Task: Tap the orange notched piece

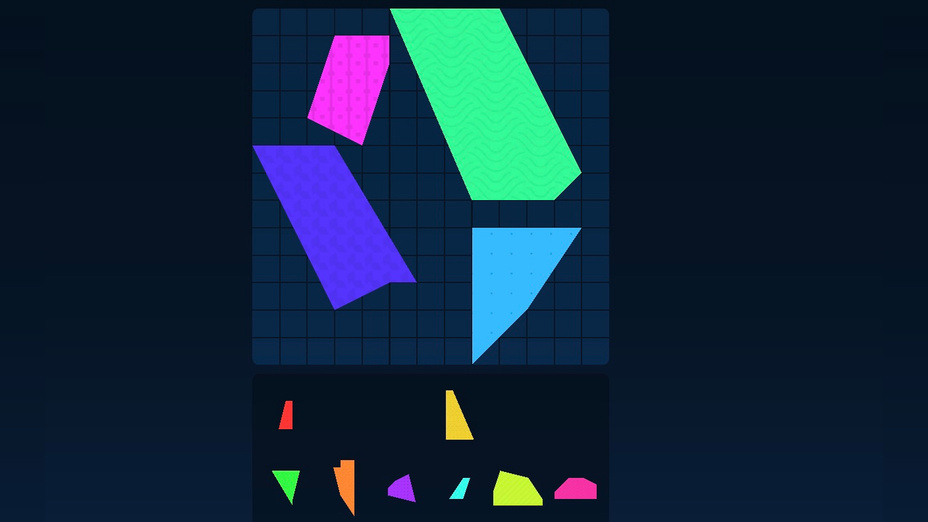Action: [x=346, y=484]
